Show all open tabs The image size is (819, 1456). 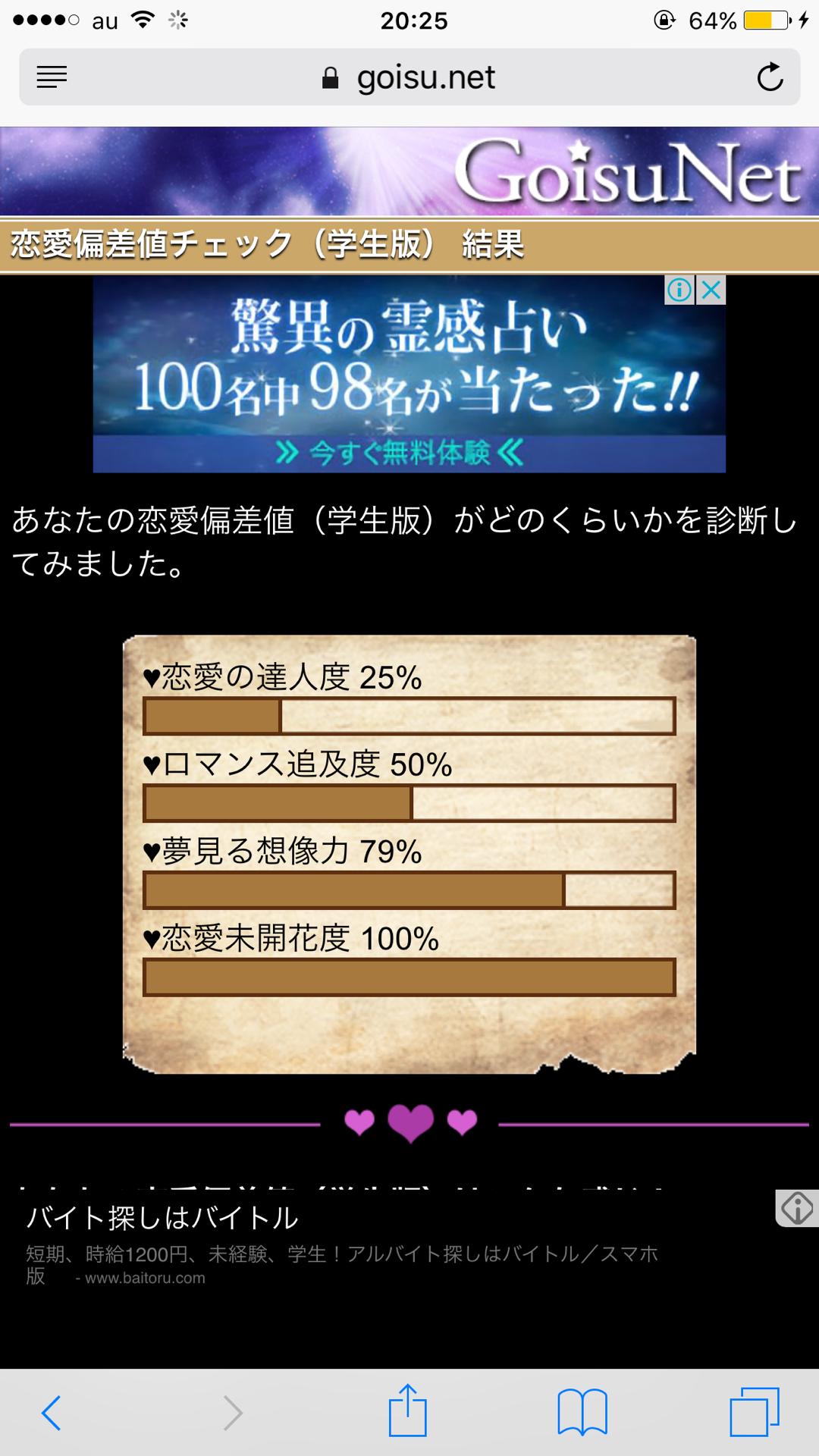754,1411
